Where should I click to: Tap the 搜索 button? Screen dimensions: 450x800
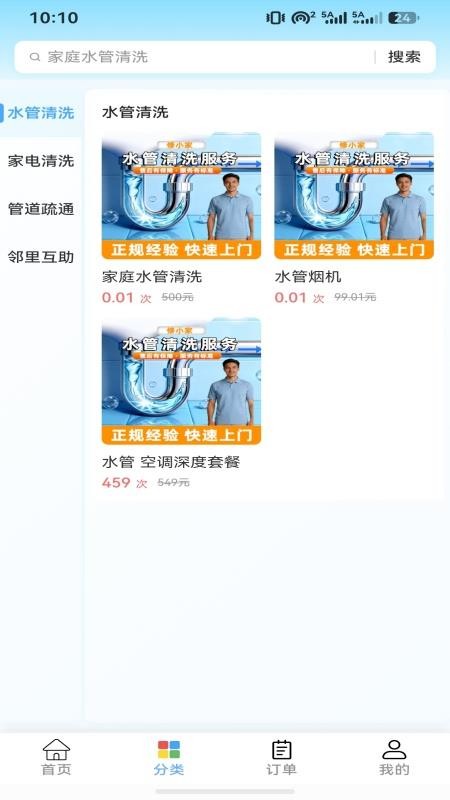coord(404,57)
